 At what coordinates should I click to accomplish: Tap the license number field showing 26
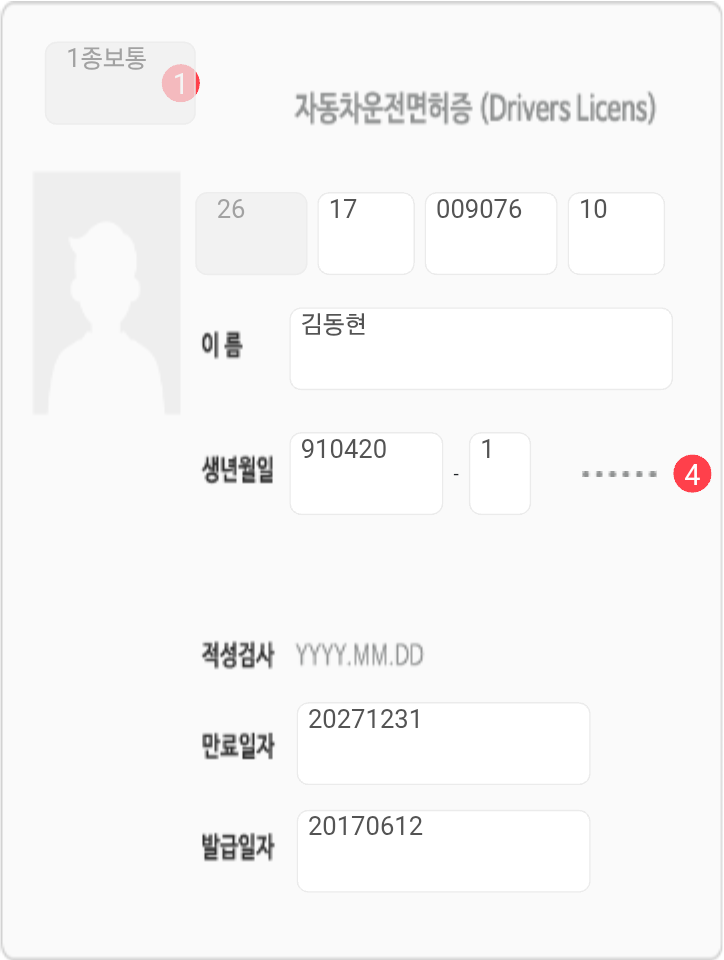(x=251, y=233)
